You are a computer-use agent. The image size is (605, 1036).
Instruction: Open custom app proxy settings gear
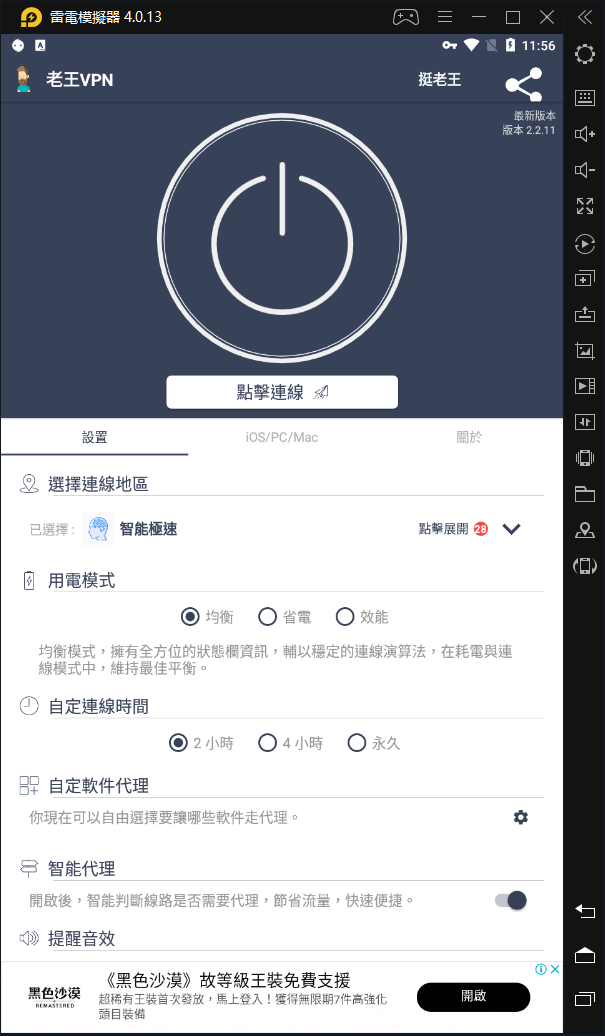pyautogui.click(x=520, y=817)
